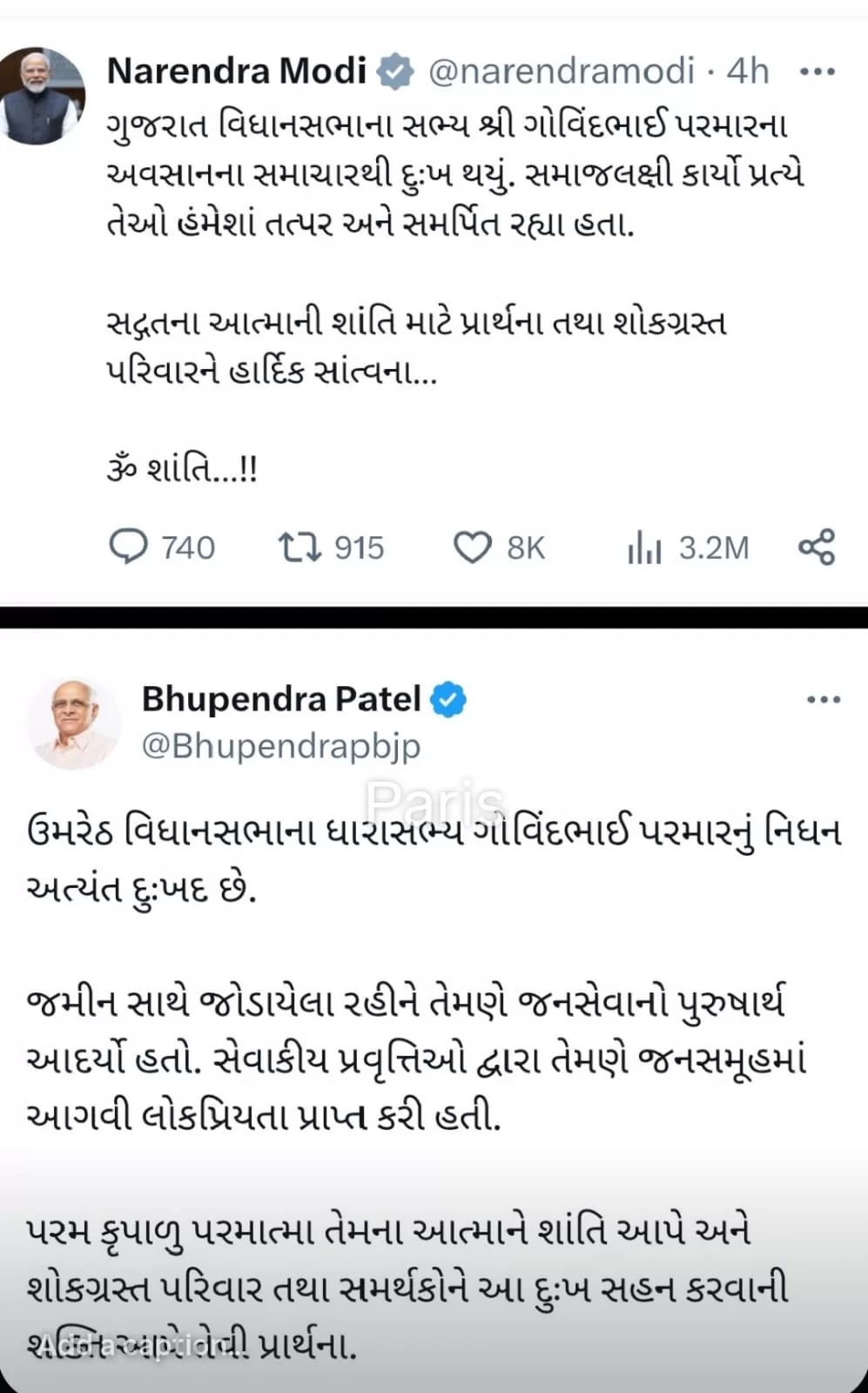Image resolution: width=868 pixels, height=1393 pixels.
Task: Click Narendra Modi's verified badge
Action: click(394, 70)
